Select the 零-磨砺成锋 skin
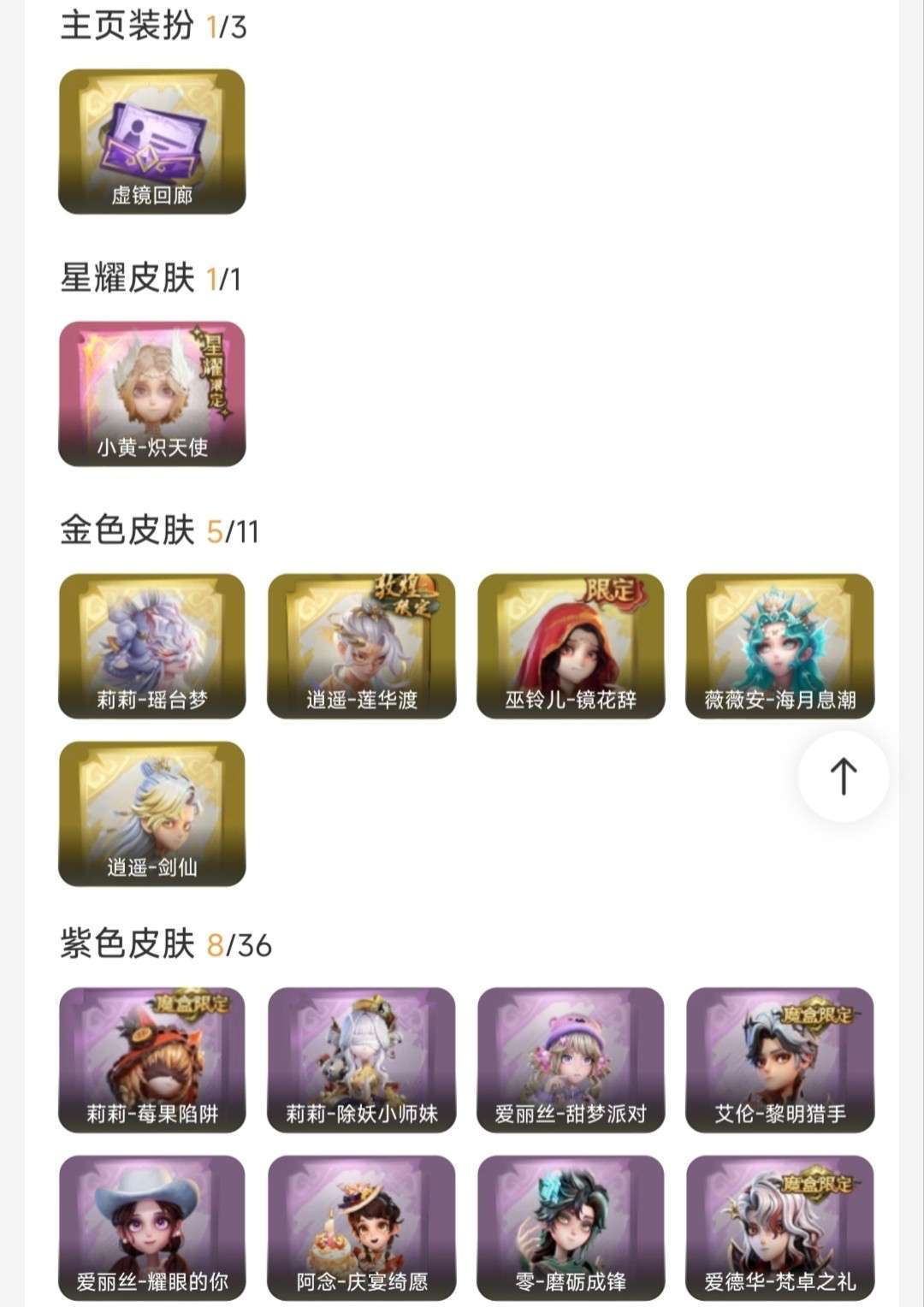The width and height of the screenshot is (924, 1307). click(571, 1227)
